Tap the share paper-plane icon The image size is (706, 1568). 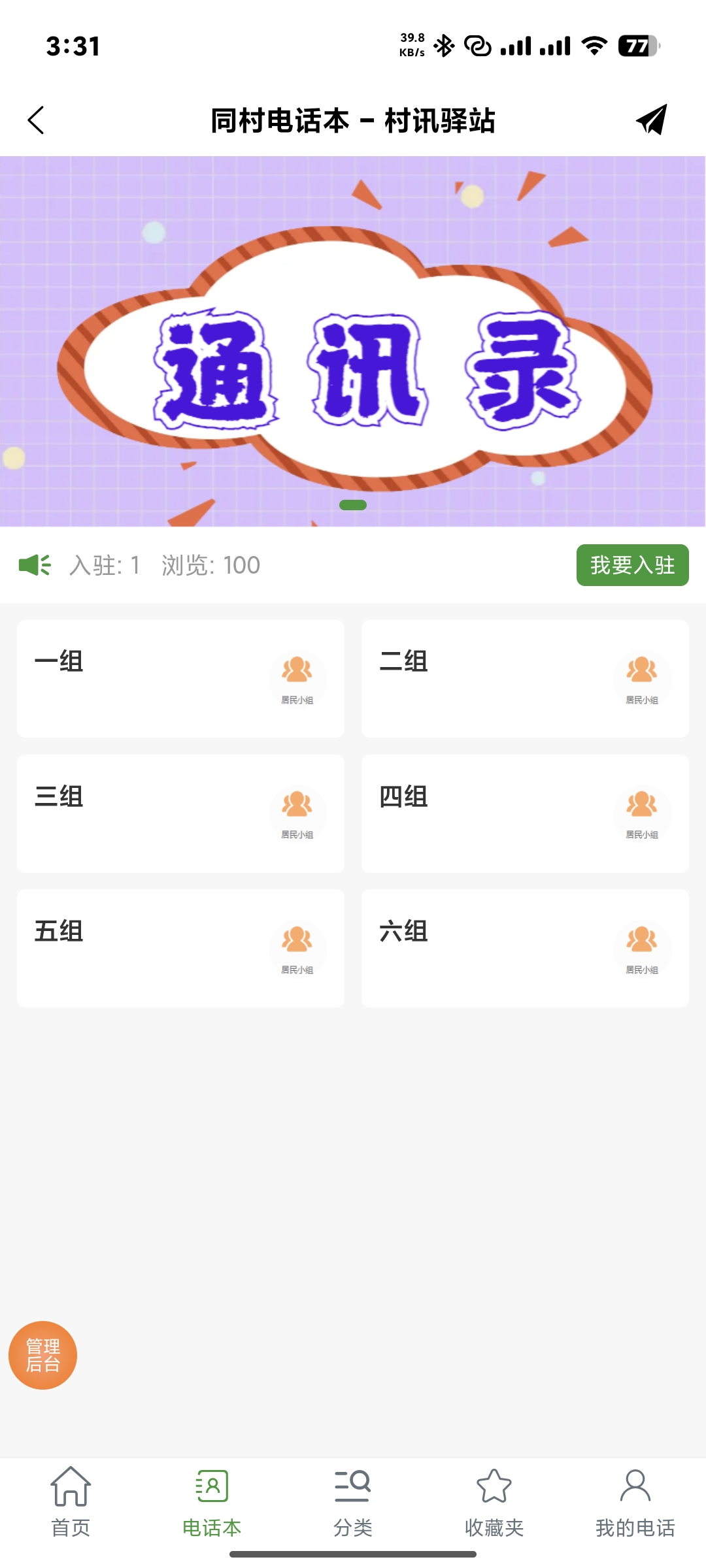click(651, 121)
